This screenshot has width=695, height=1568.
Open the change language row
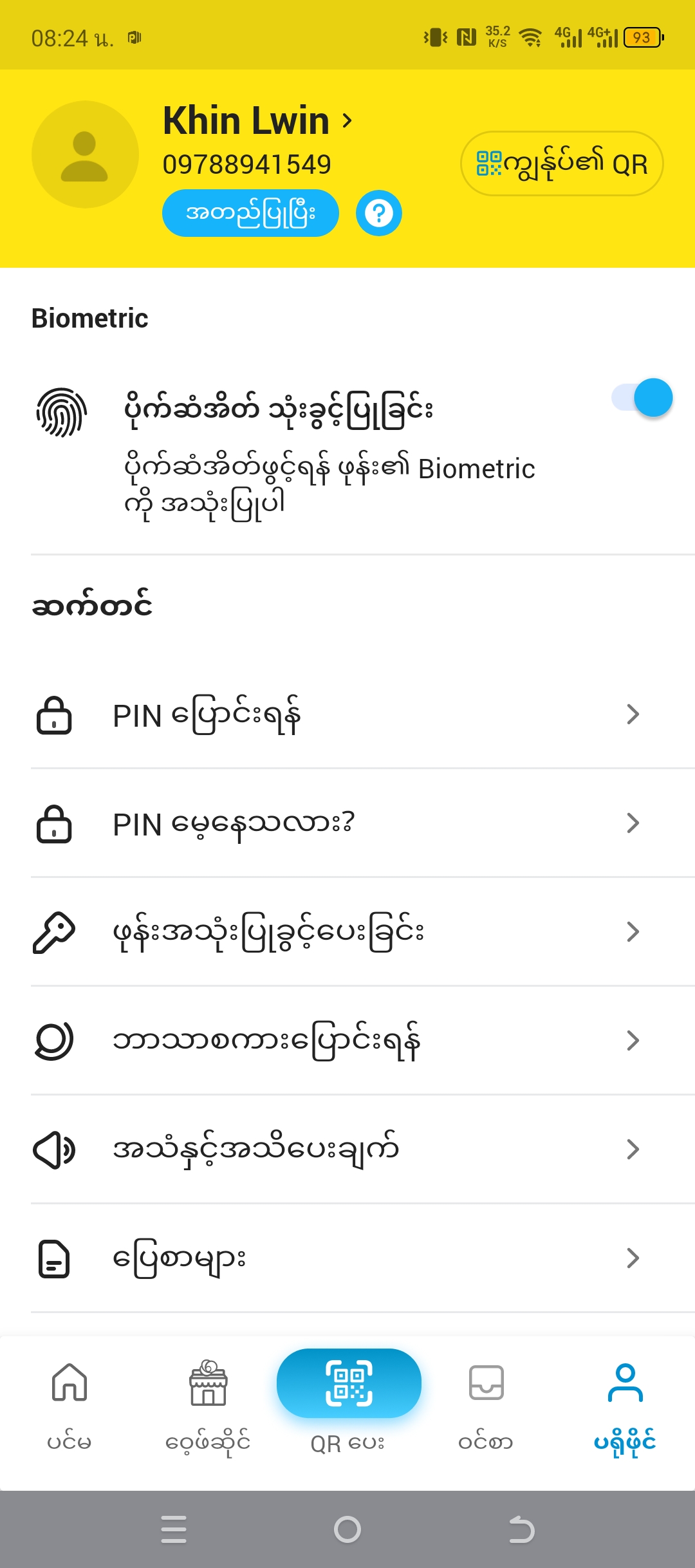(347, 1041)
